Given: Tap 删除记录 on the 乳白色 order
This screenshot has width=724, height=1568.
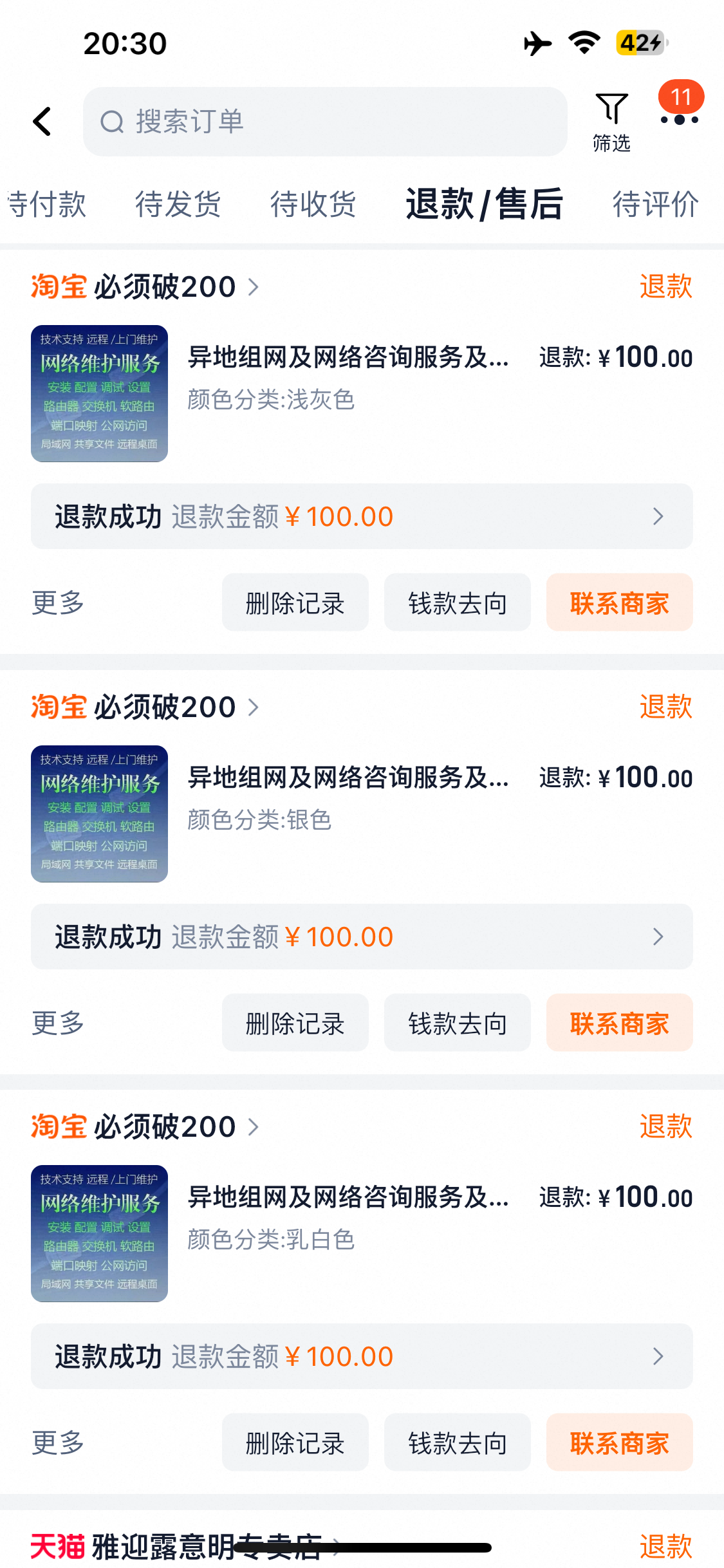Looking at the screenshot, I should tap(295, 1442).
